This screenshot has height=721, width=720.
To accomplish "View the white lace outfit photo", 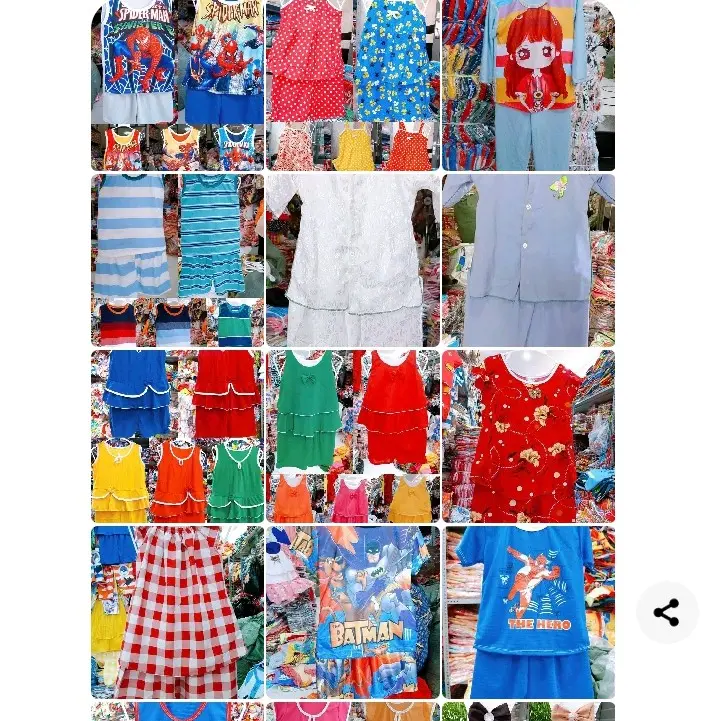I will point(352,260).
